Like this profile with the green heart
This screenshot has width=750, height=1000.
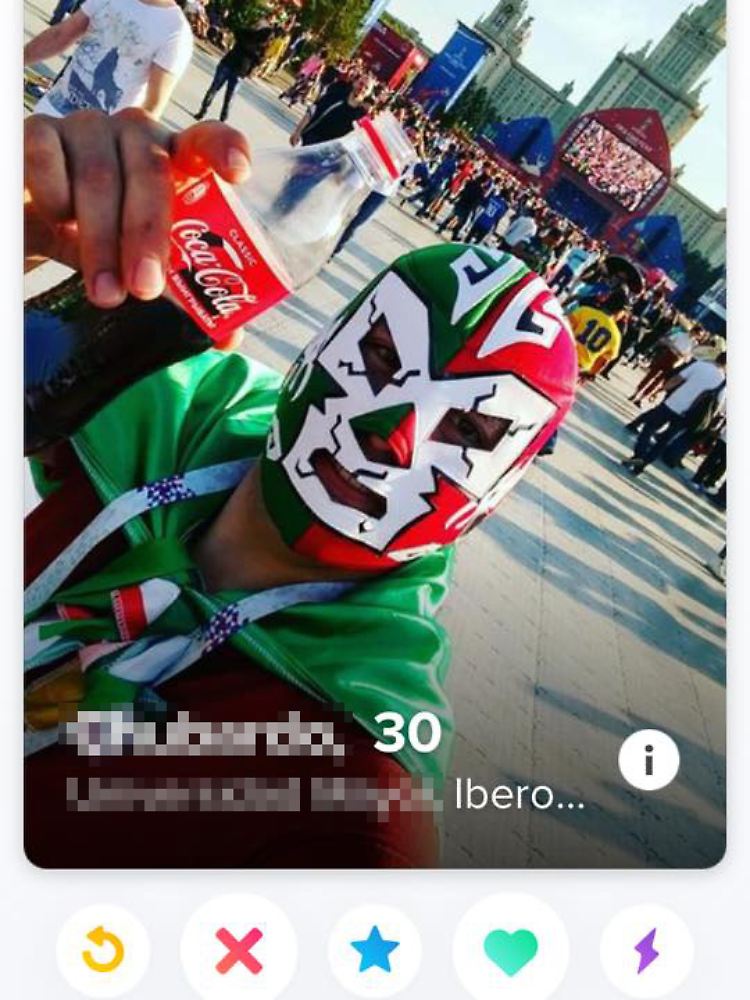point(511,951)
